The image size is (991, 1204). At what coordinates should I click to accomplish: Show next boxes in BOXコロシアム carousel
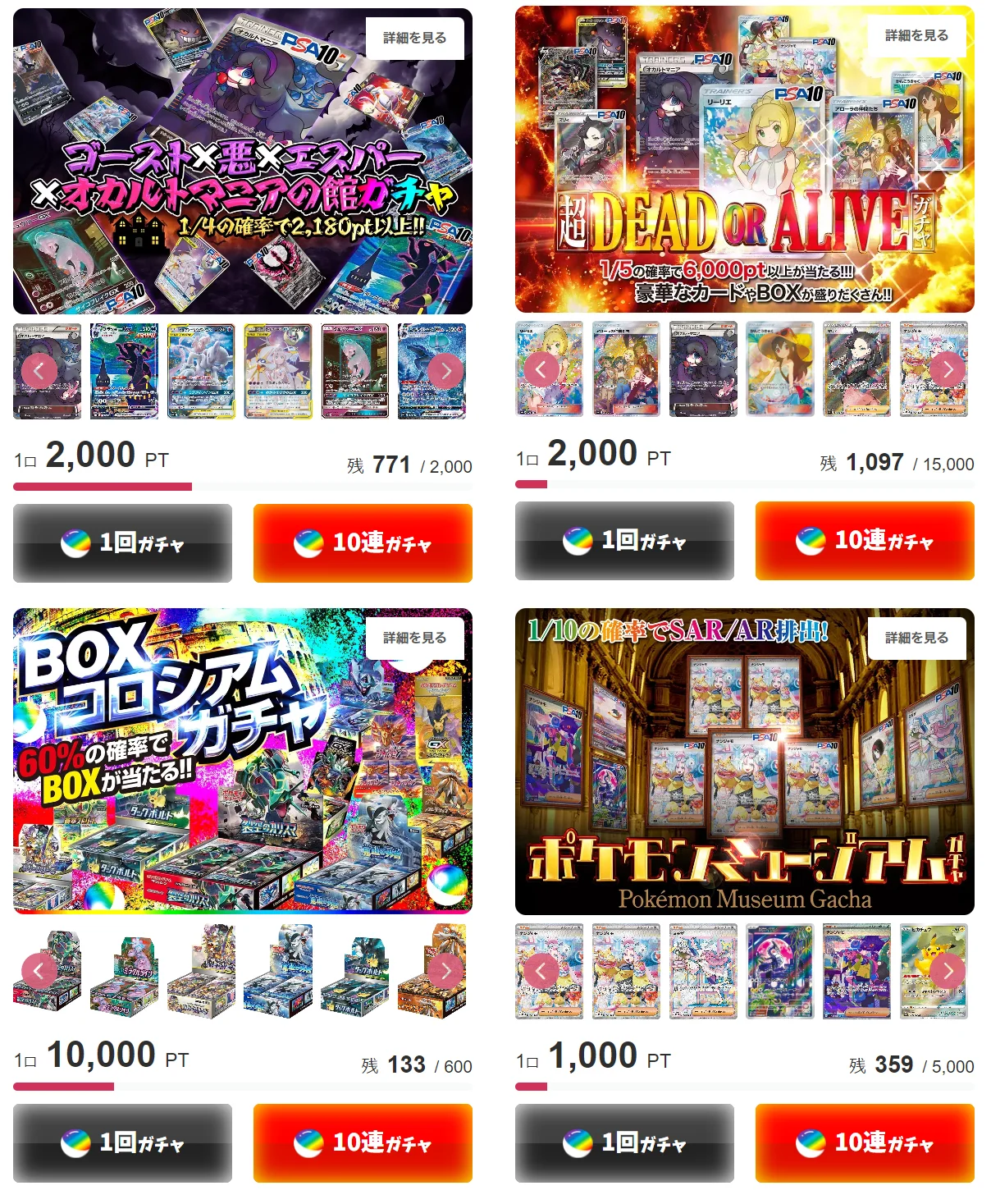(446, 971)
